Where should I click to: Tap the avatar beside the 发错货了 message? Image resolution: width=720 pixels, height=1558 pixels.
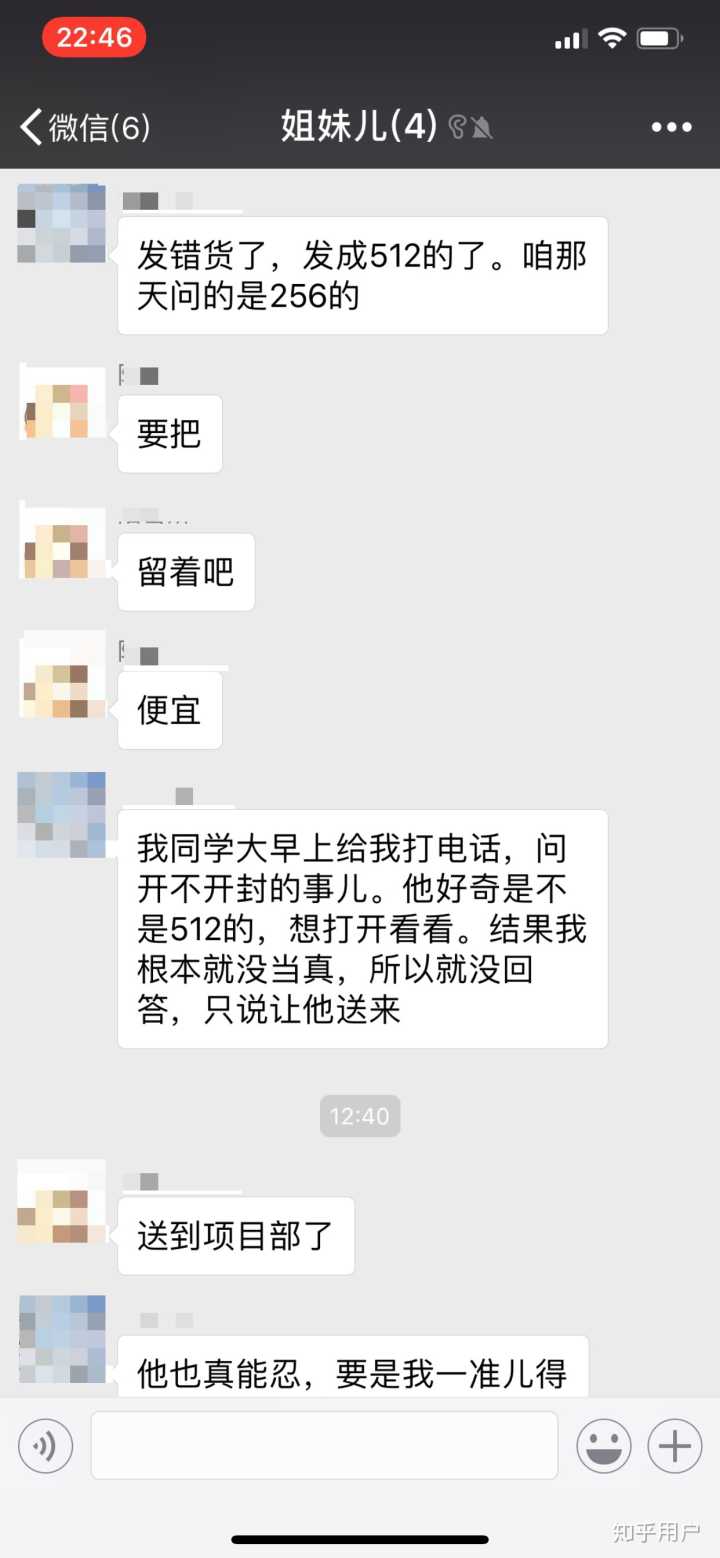(x=61, y=223)
